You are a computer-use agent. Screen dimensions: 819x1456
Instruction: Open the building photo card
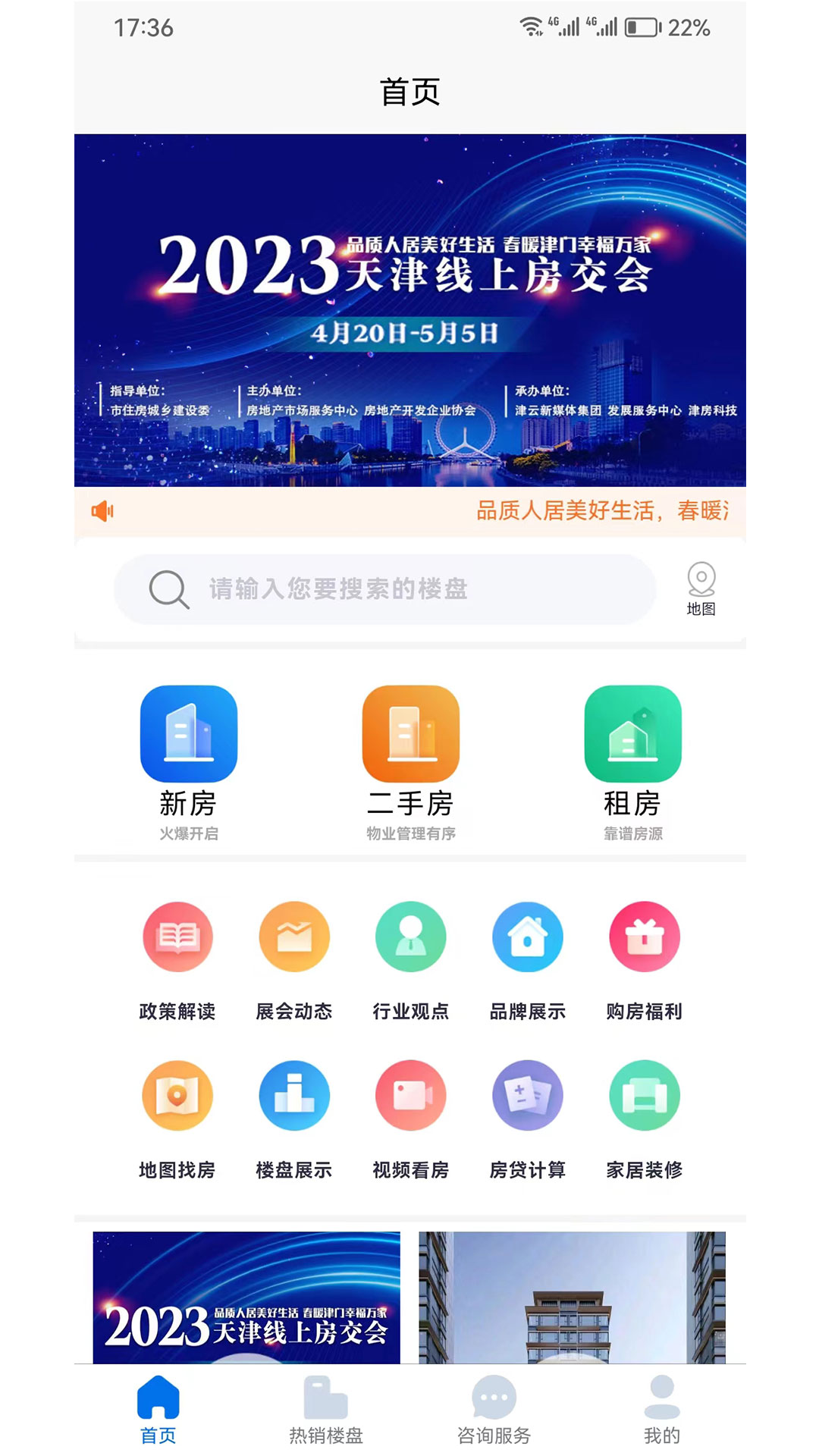coord(572,1297)
